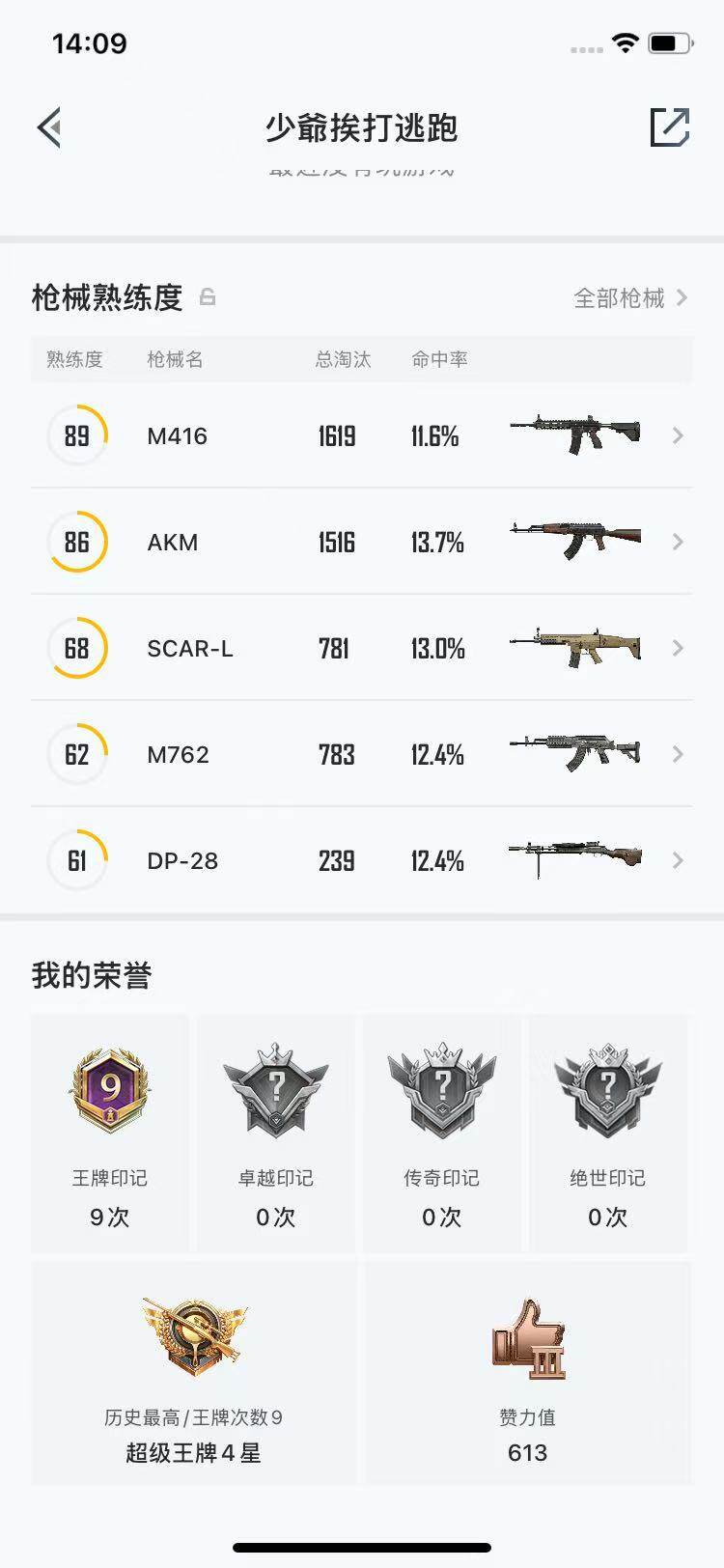Tap the 卓越印记 silver badge icon
724x1568 pixels.
(275, 1089)
